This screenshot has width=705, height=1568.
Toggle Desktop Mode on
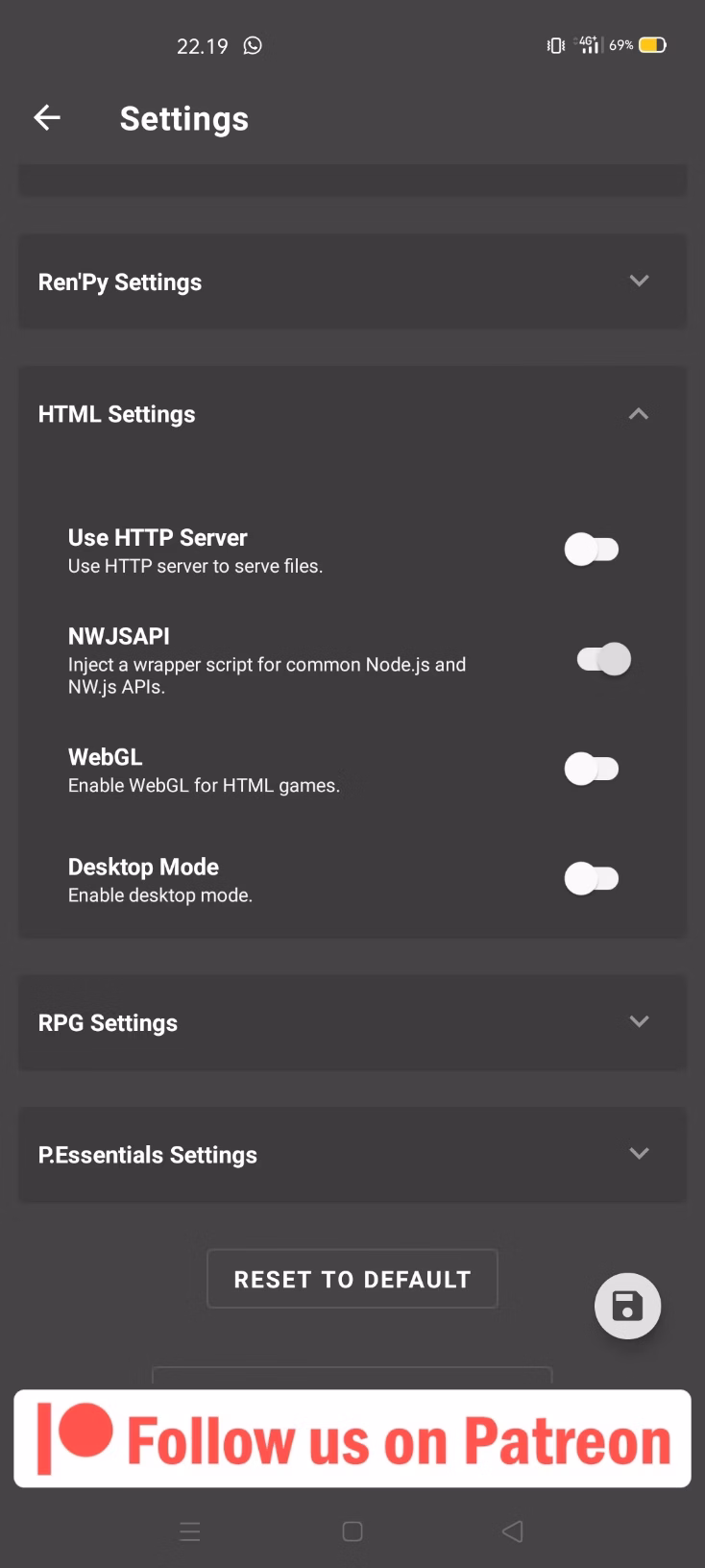(592, 878)
